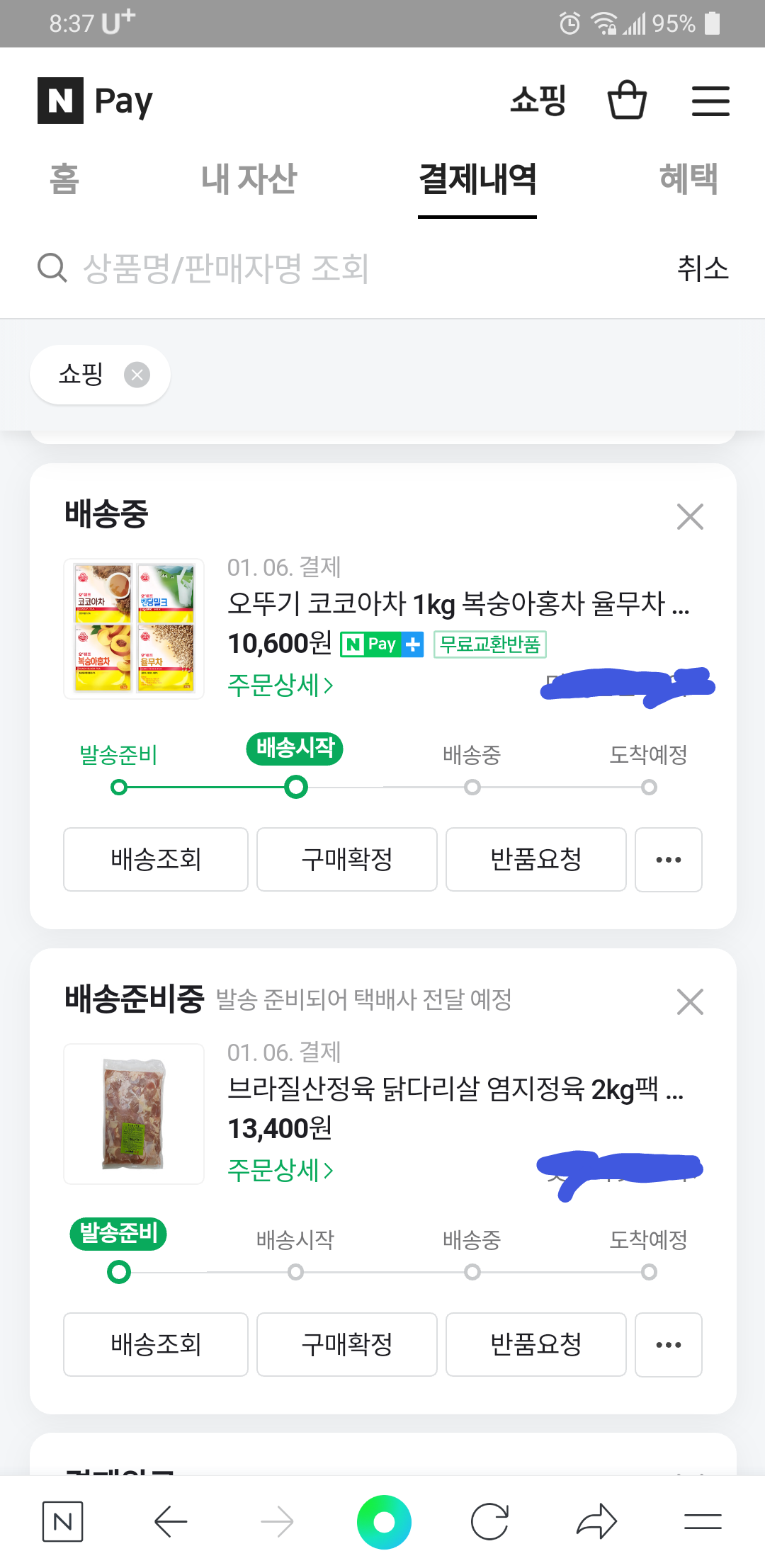Track delivery of the 오뚜기 코코아차 order
765x1568 pixels.
(156, 859)
